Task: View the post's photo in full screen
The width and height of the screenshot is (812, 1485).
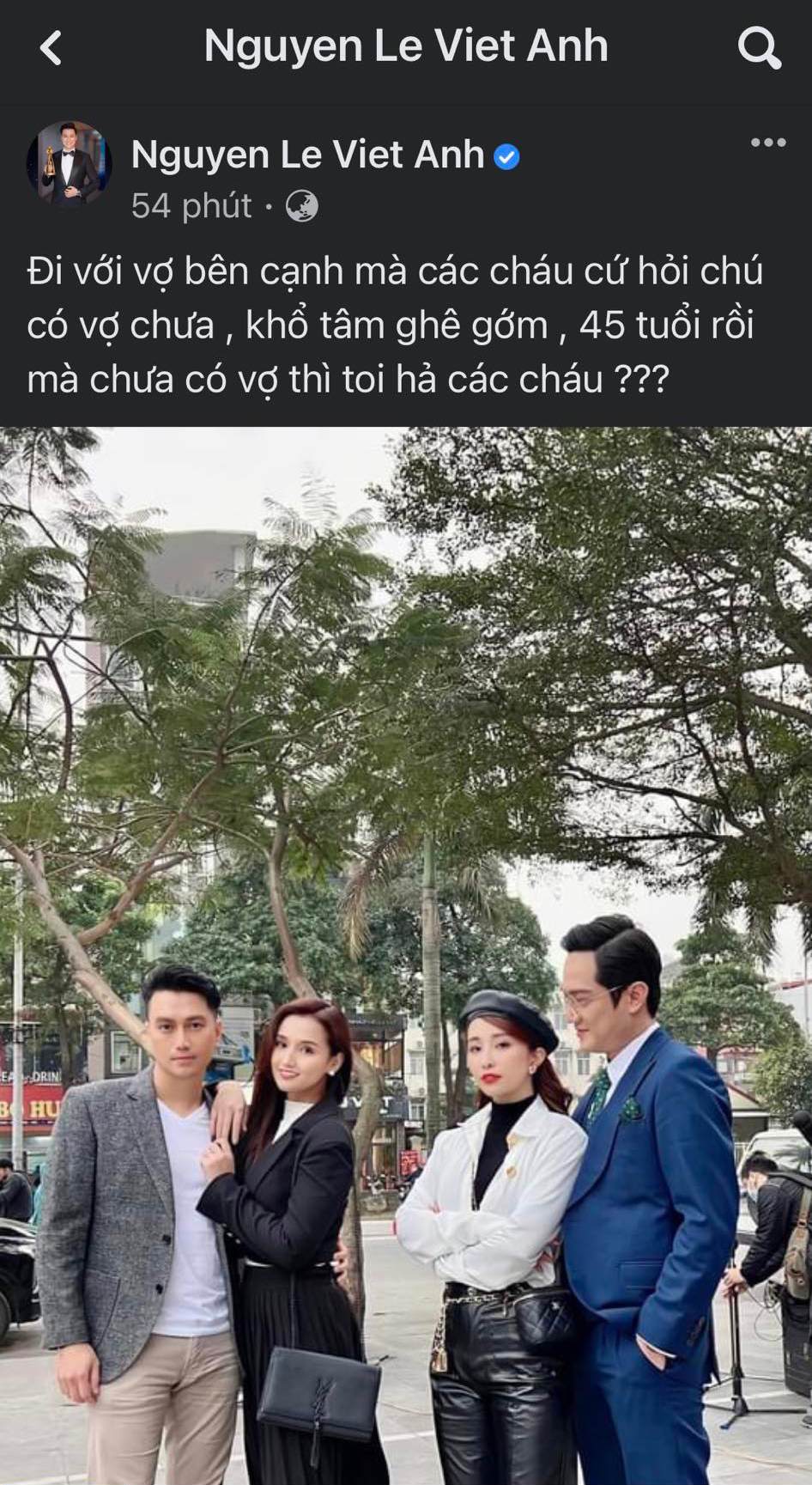Action: point(406,953)
